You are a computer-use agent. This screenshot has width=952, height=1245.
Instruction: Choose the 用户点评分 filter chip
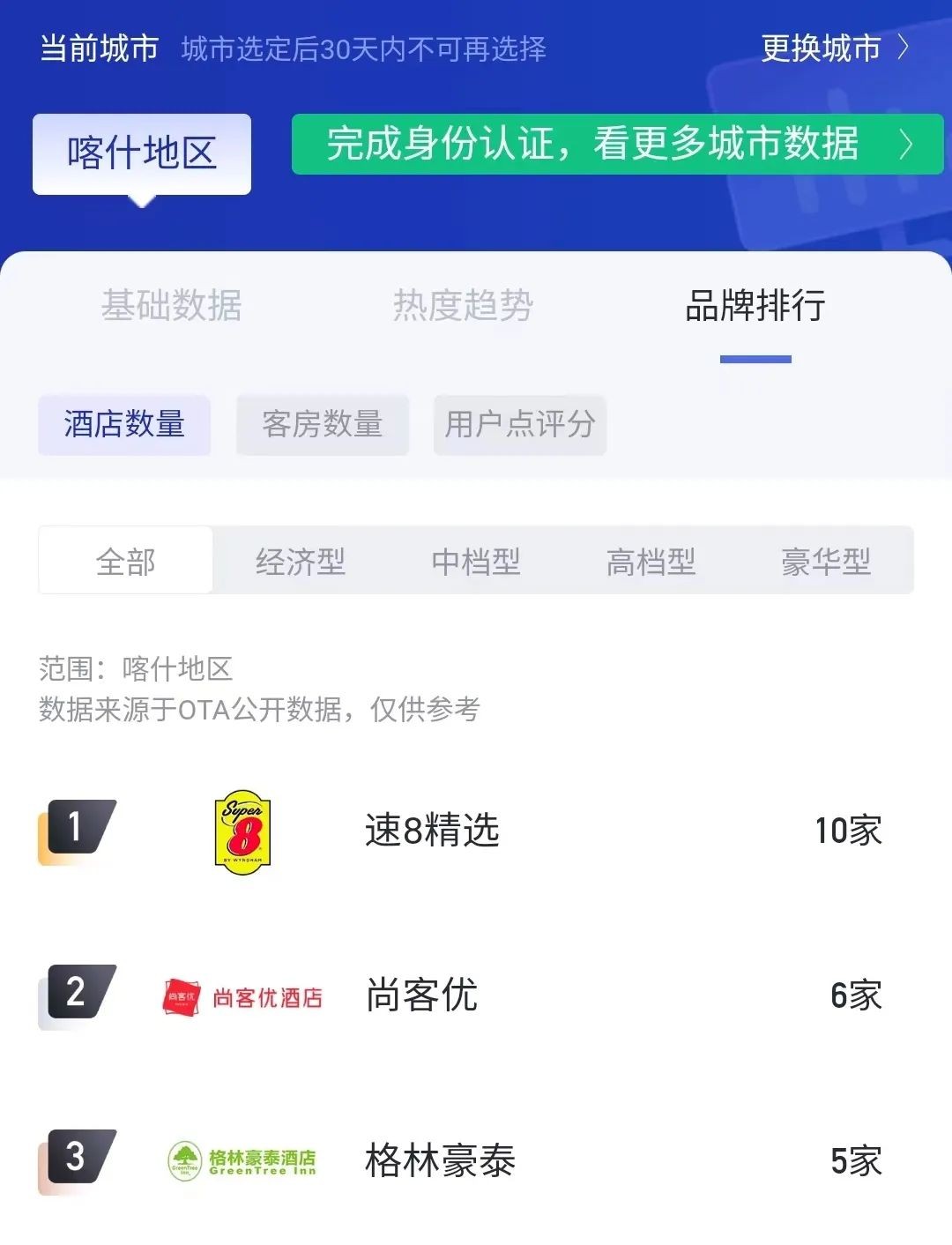(x=519, y=424)
